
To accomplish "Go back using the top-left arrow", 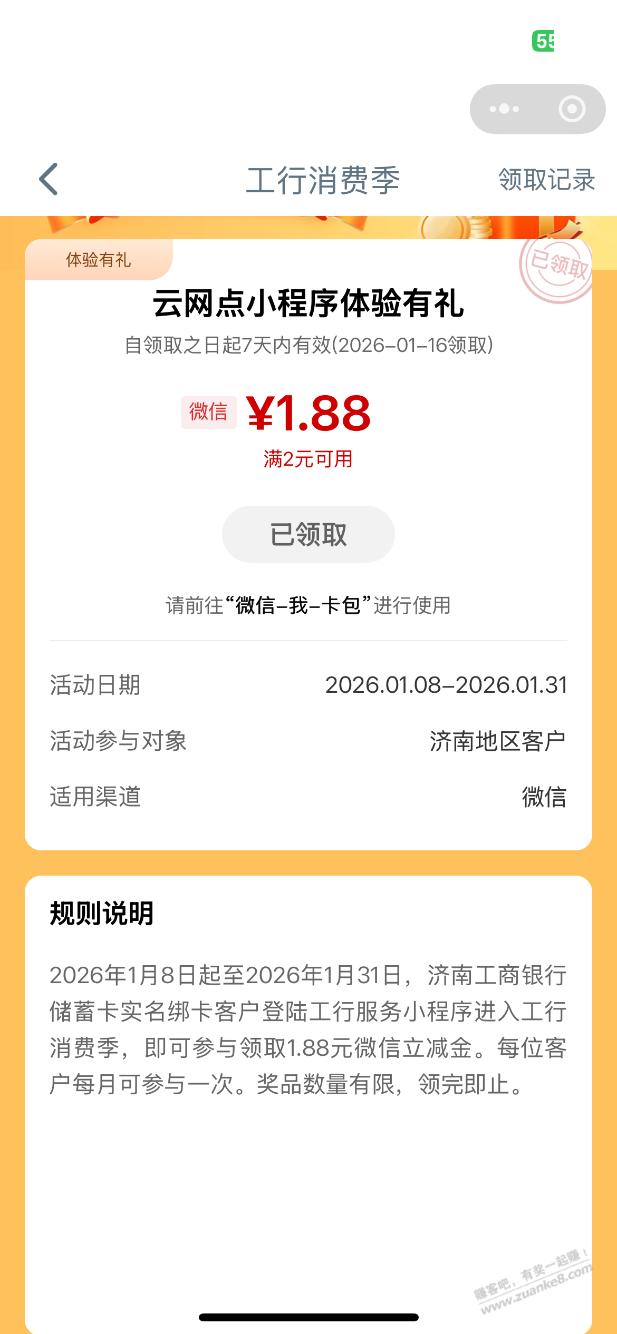I will coord(48,180).
